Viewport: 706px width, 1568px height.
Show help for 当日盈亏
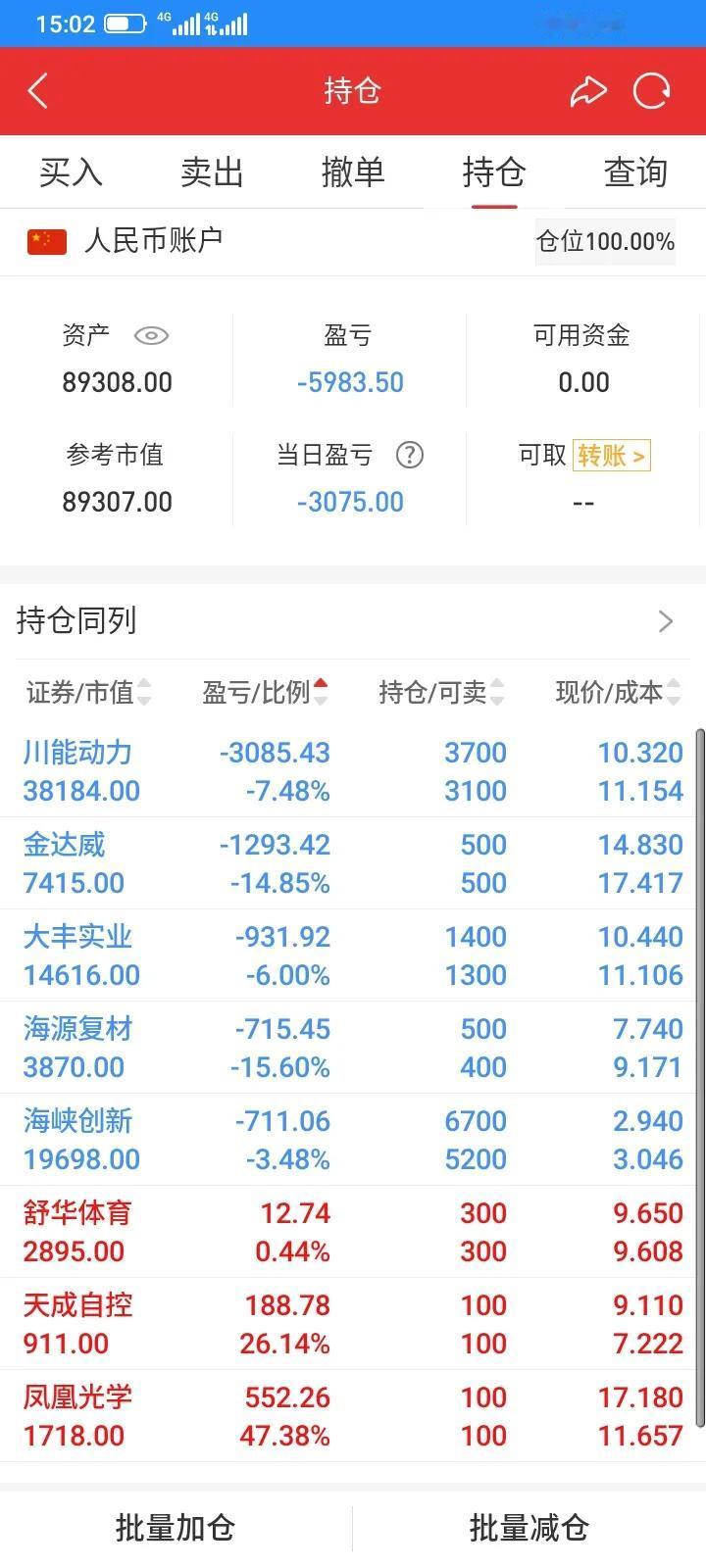pos(409,455)
